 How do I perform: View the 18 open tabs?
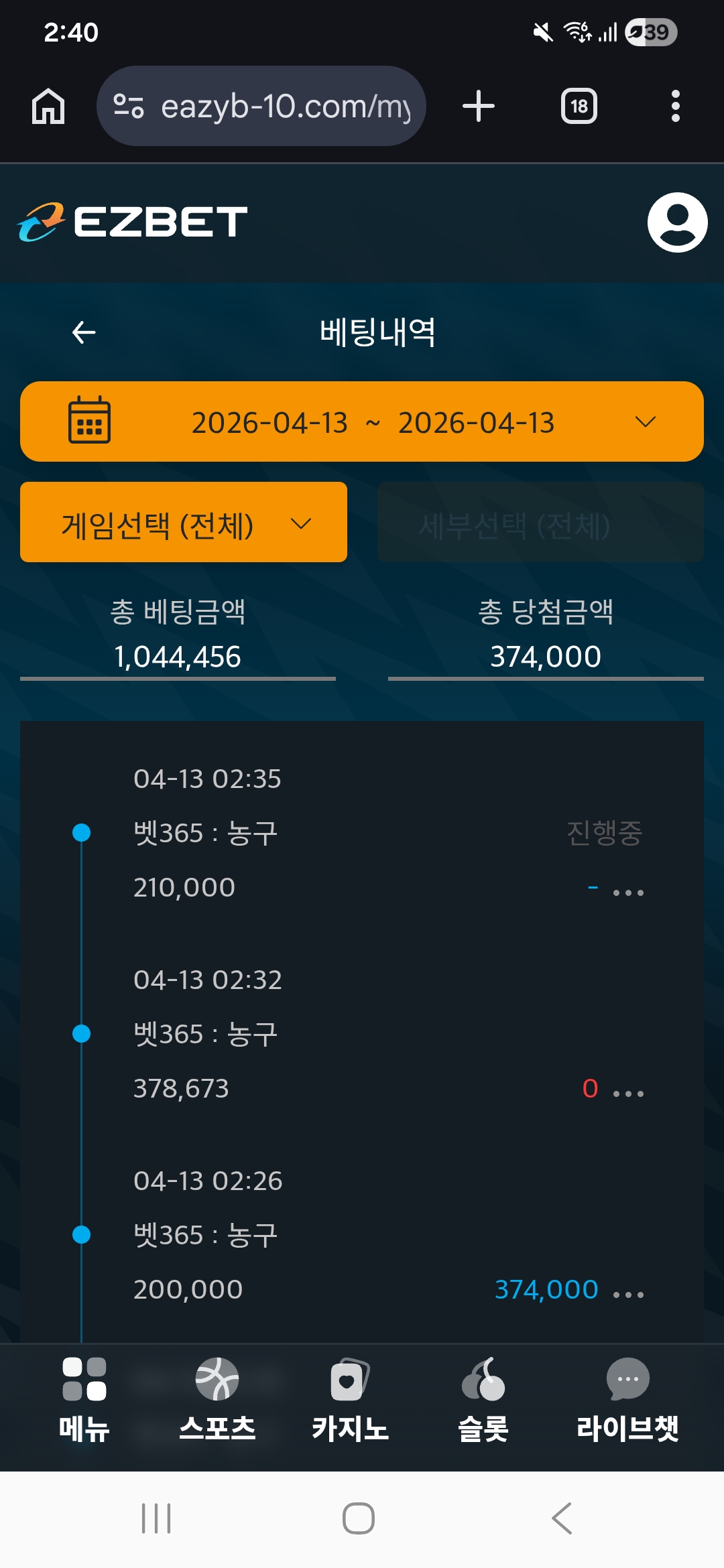[x=579, y=107]
